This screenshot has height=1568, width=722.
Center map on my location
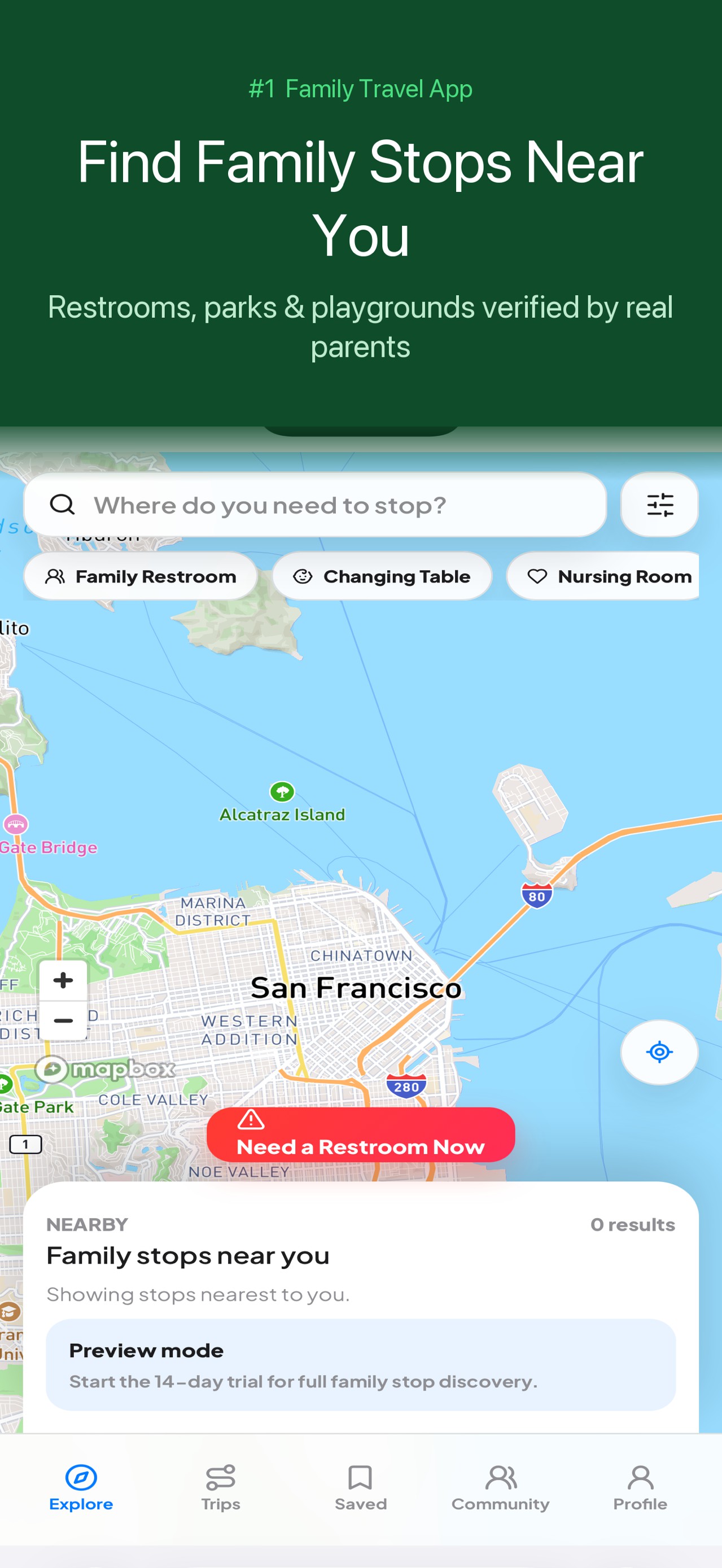point(659,1052)
